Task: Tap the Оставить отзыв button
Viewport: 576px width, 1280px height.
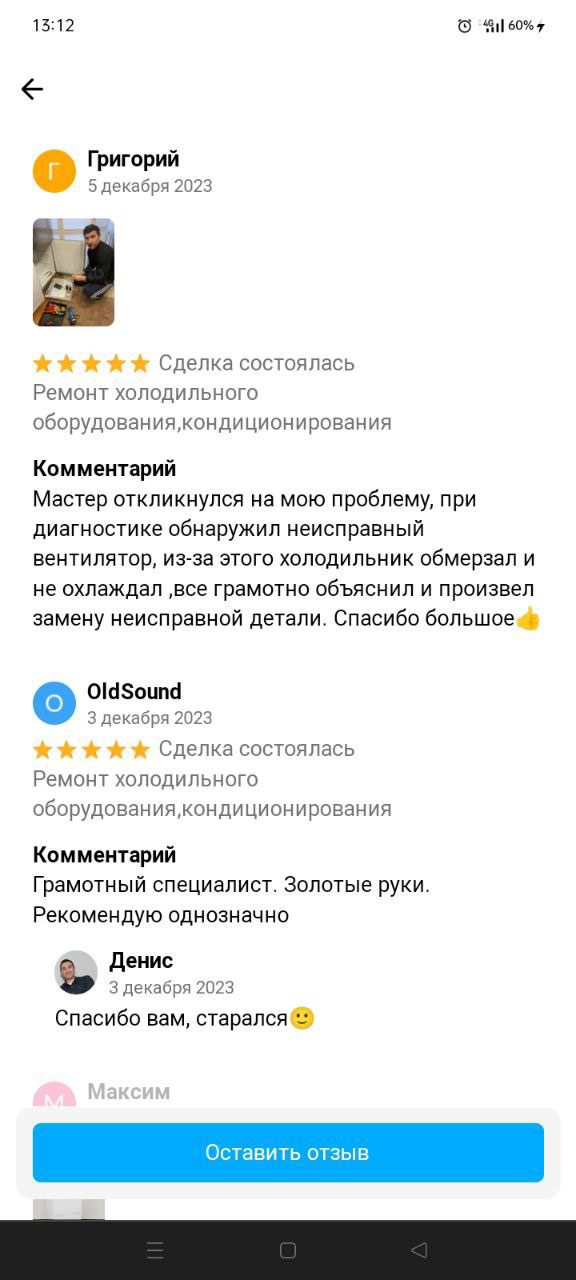Action: point(288,1152)
